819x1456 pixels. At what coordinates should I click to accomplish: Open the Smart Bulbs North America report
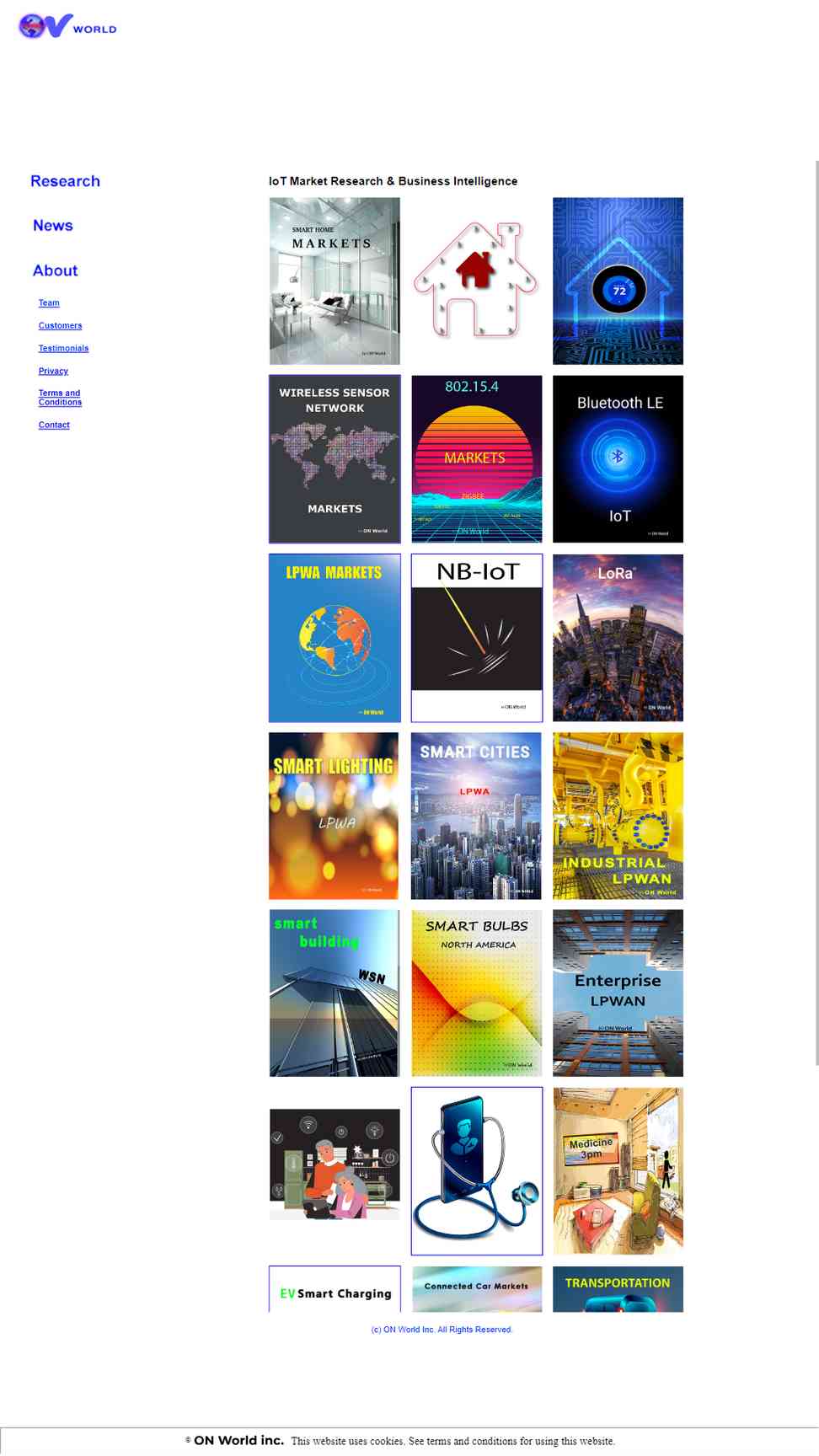477,993
